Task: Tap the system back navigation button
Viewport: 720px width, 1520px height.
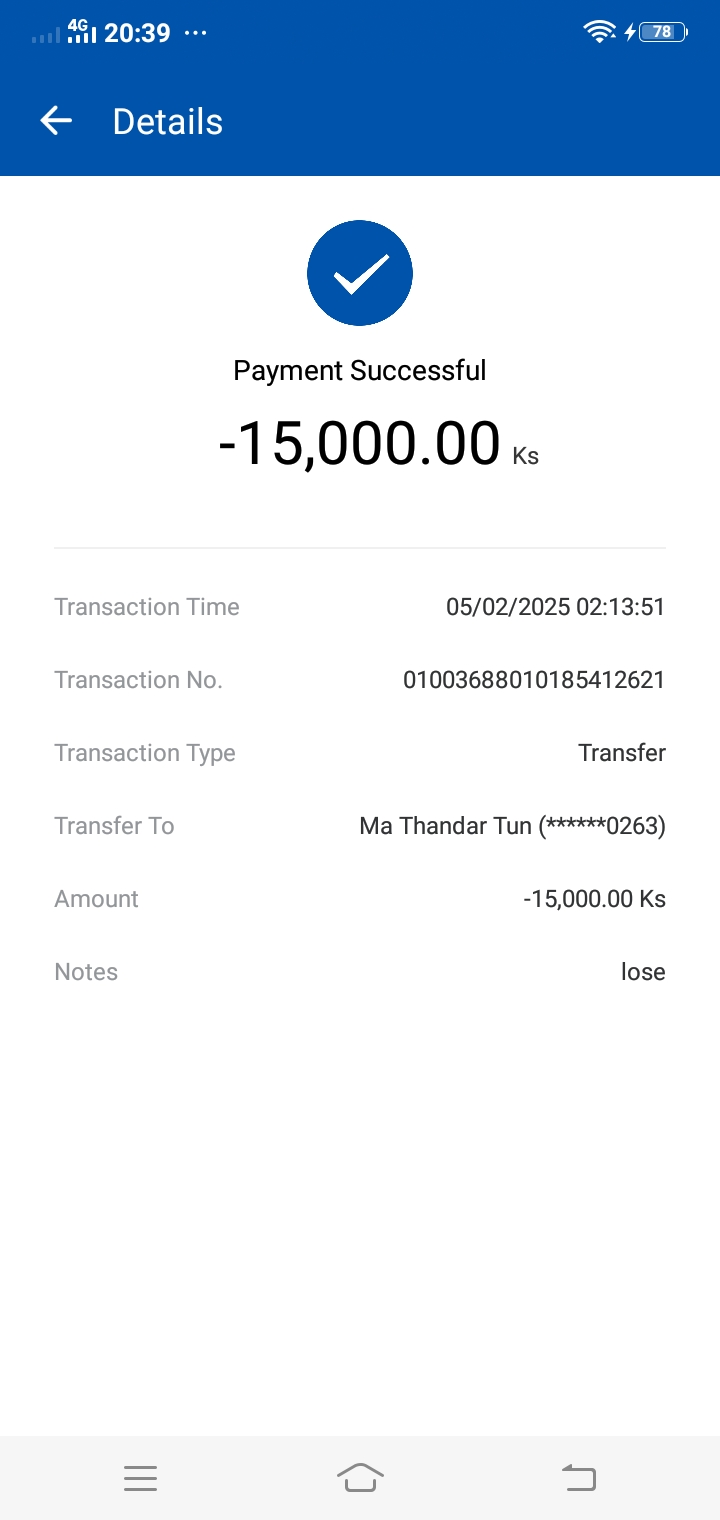Action: click(578, 1477)
